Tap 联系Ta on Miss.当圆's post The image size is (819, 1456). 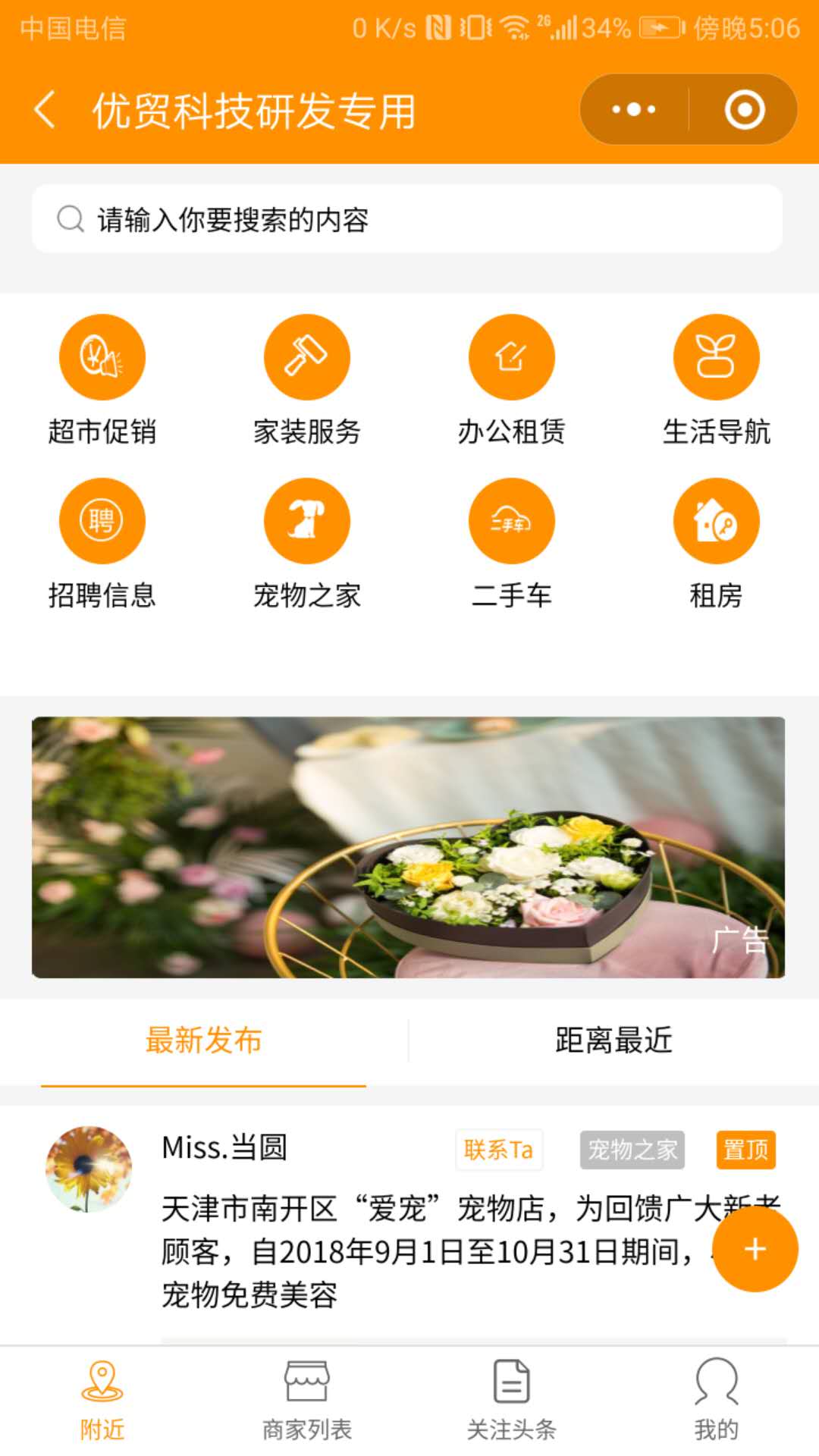(498, 1150)
